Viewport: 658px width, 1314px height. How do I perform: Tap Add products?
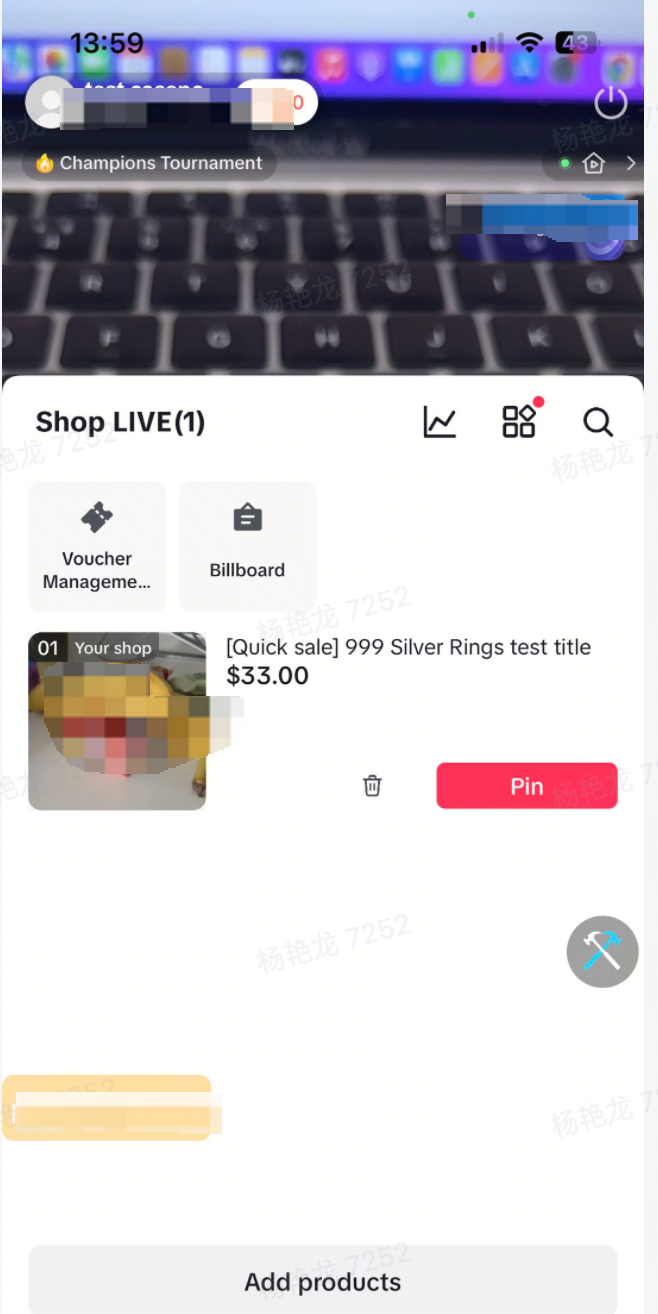click(323, 1281)
